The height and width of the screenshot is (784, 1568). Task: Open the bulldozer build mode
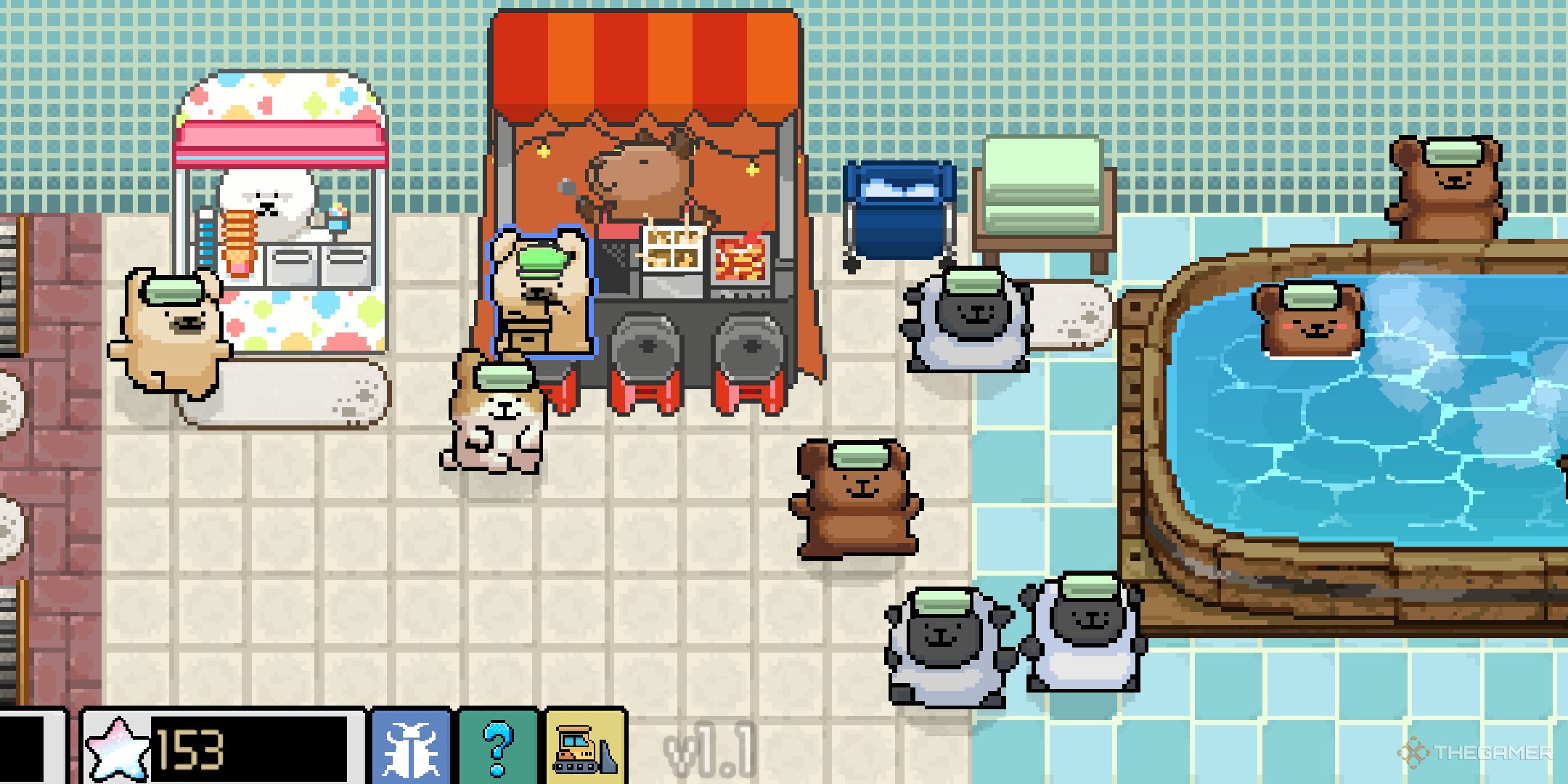pyautogui.click(x=585, y=748)
